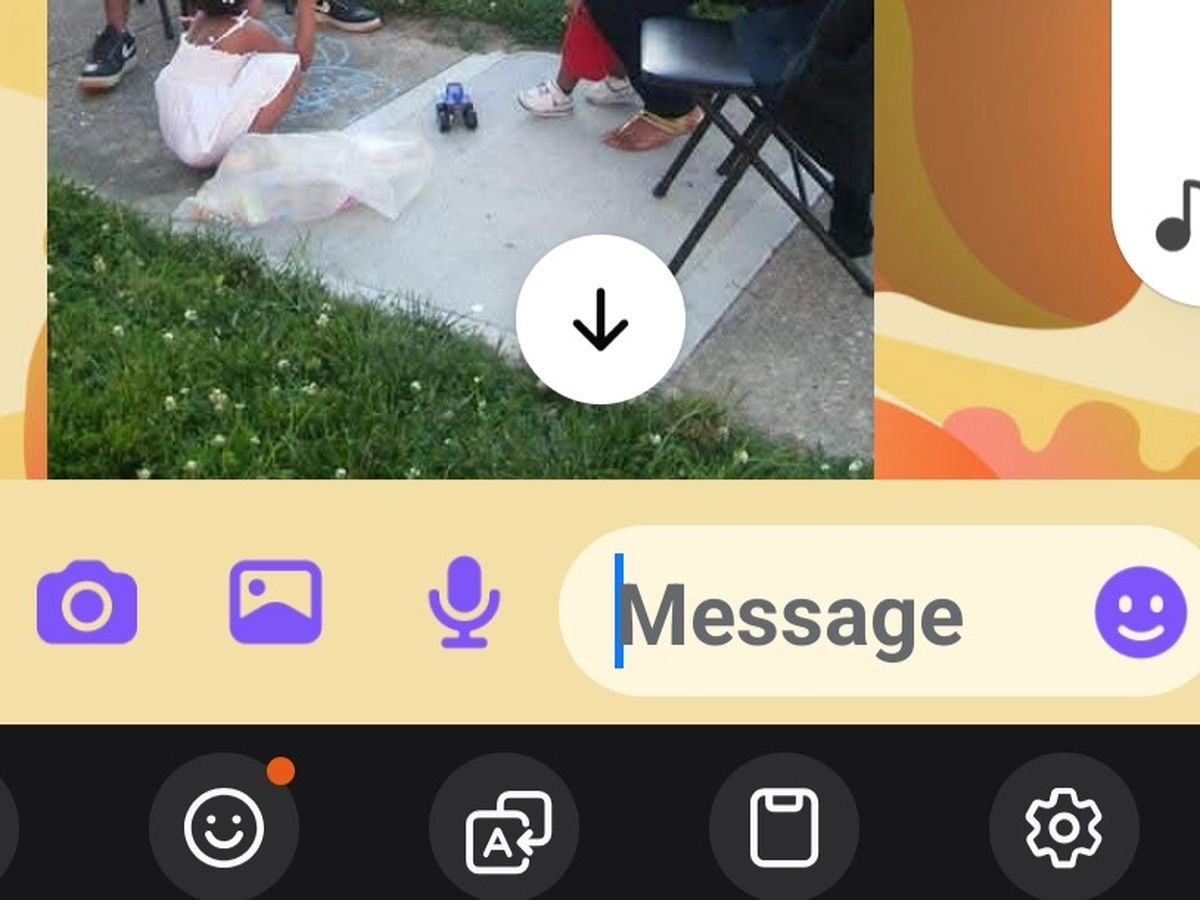Open the keyboard translate tool
Screen dimensions: 1200x900
click(508, 830)
